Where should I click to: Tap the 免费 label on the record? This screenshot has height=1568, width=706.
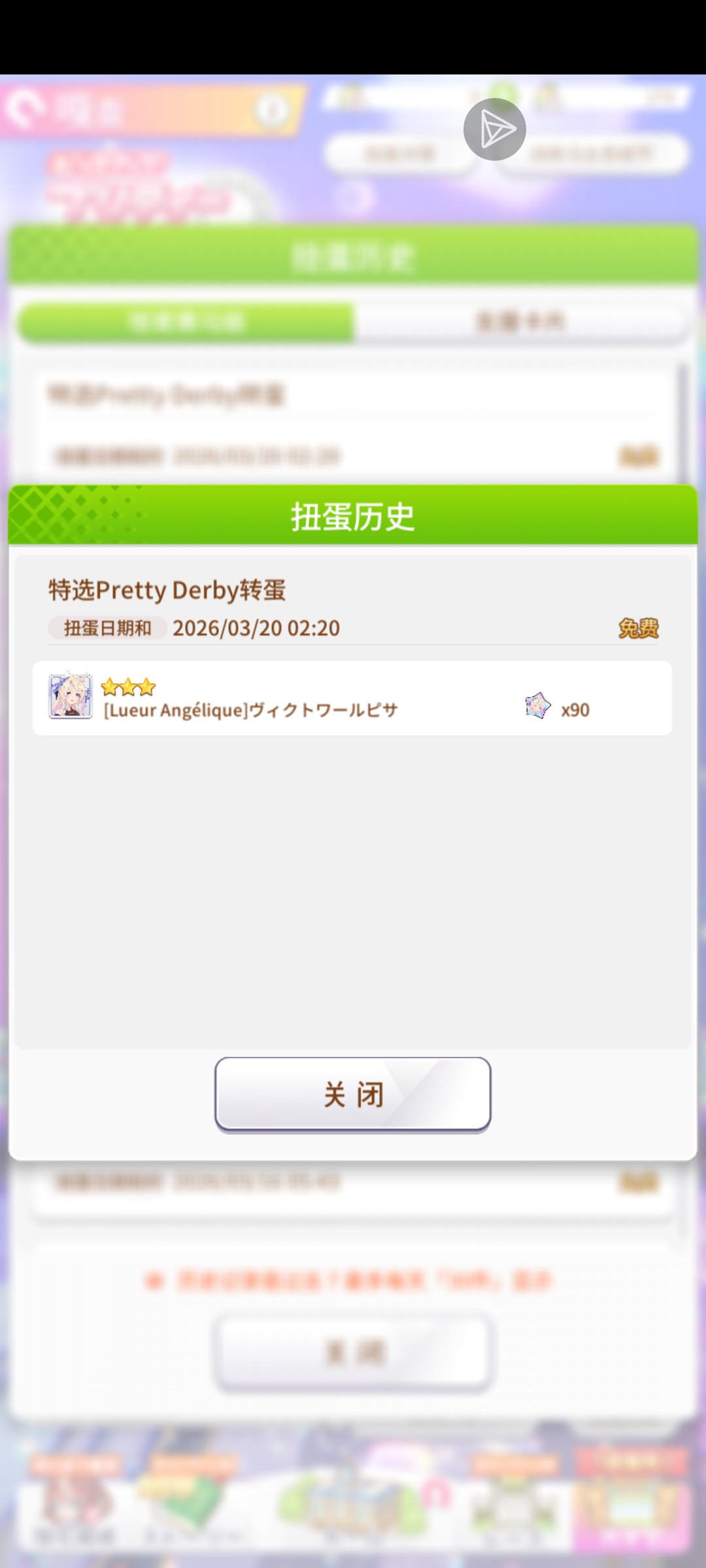[639, 627]
